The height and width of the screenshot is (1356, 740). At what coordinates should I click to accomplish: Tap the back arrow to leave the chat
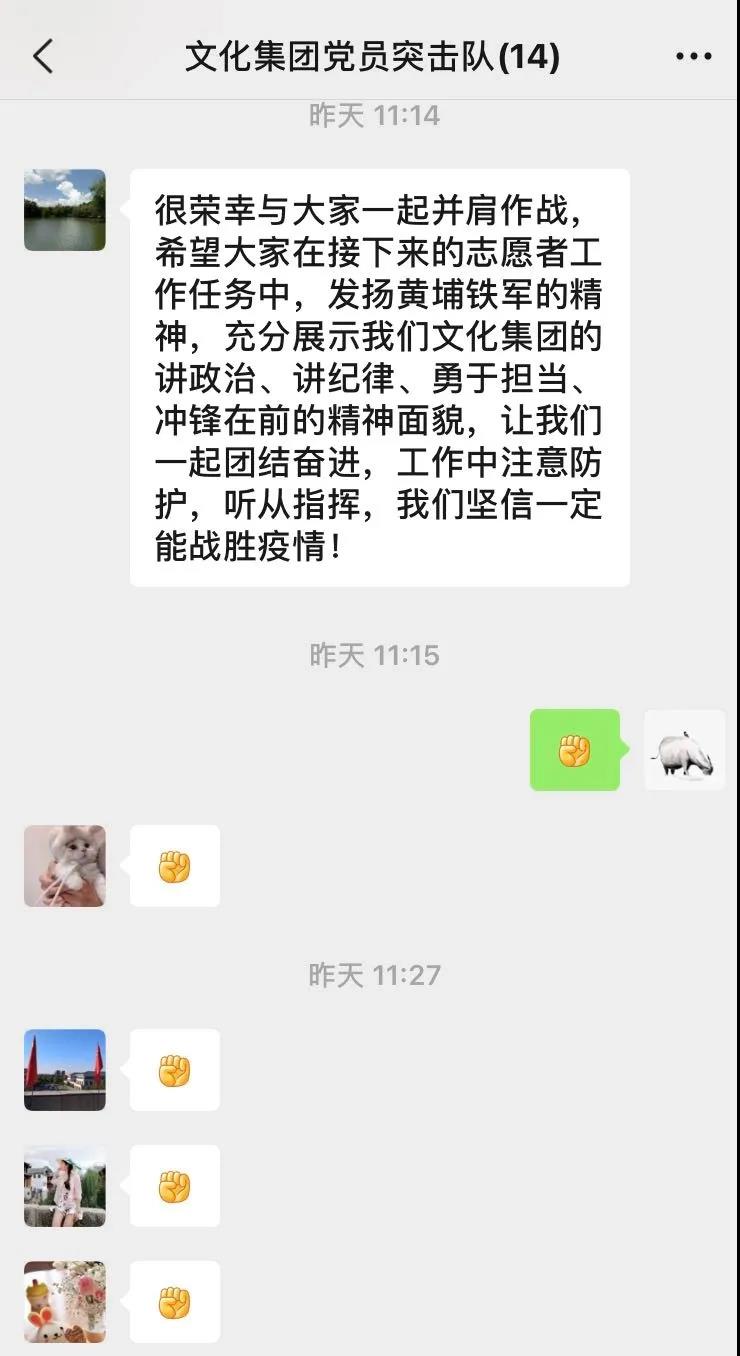[x=42, y=57]
